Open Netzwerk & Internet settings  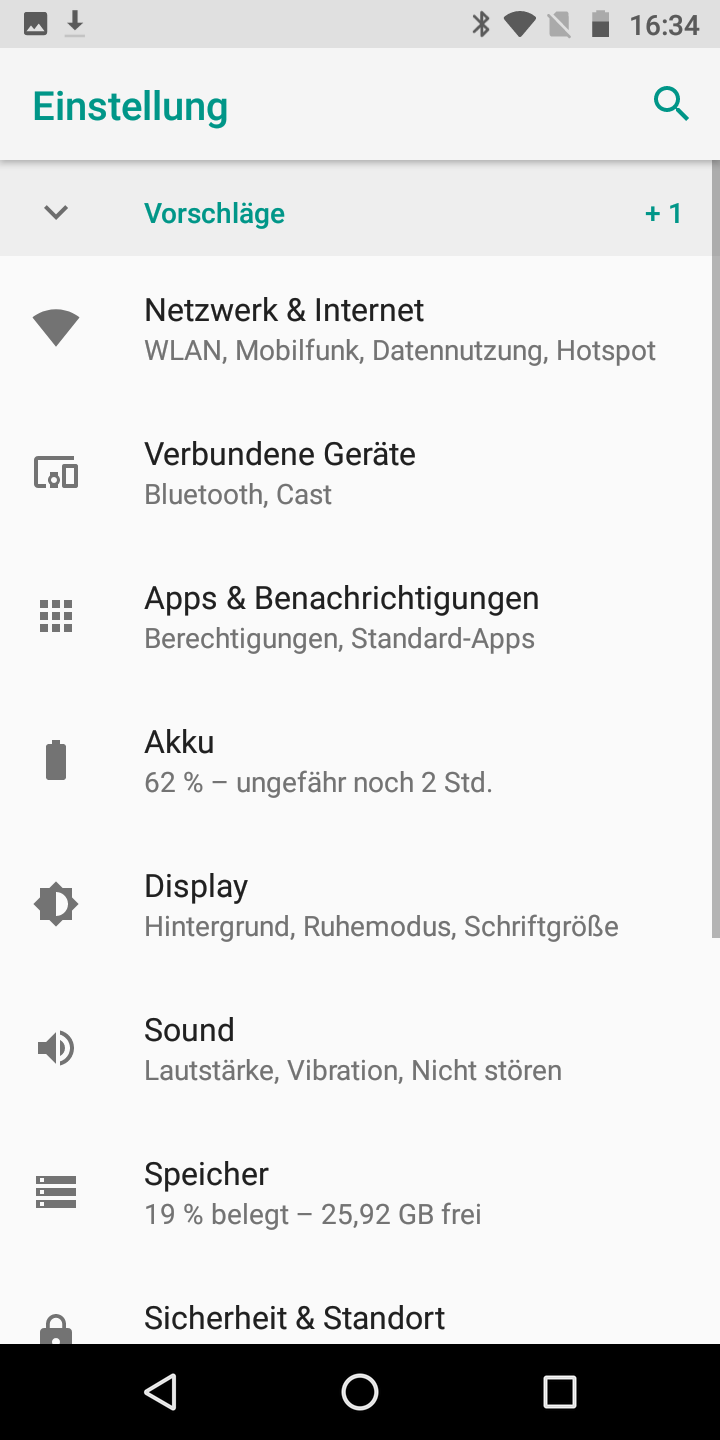coord(360,329)
